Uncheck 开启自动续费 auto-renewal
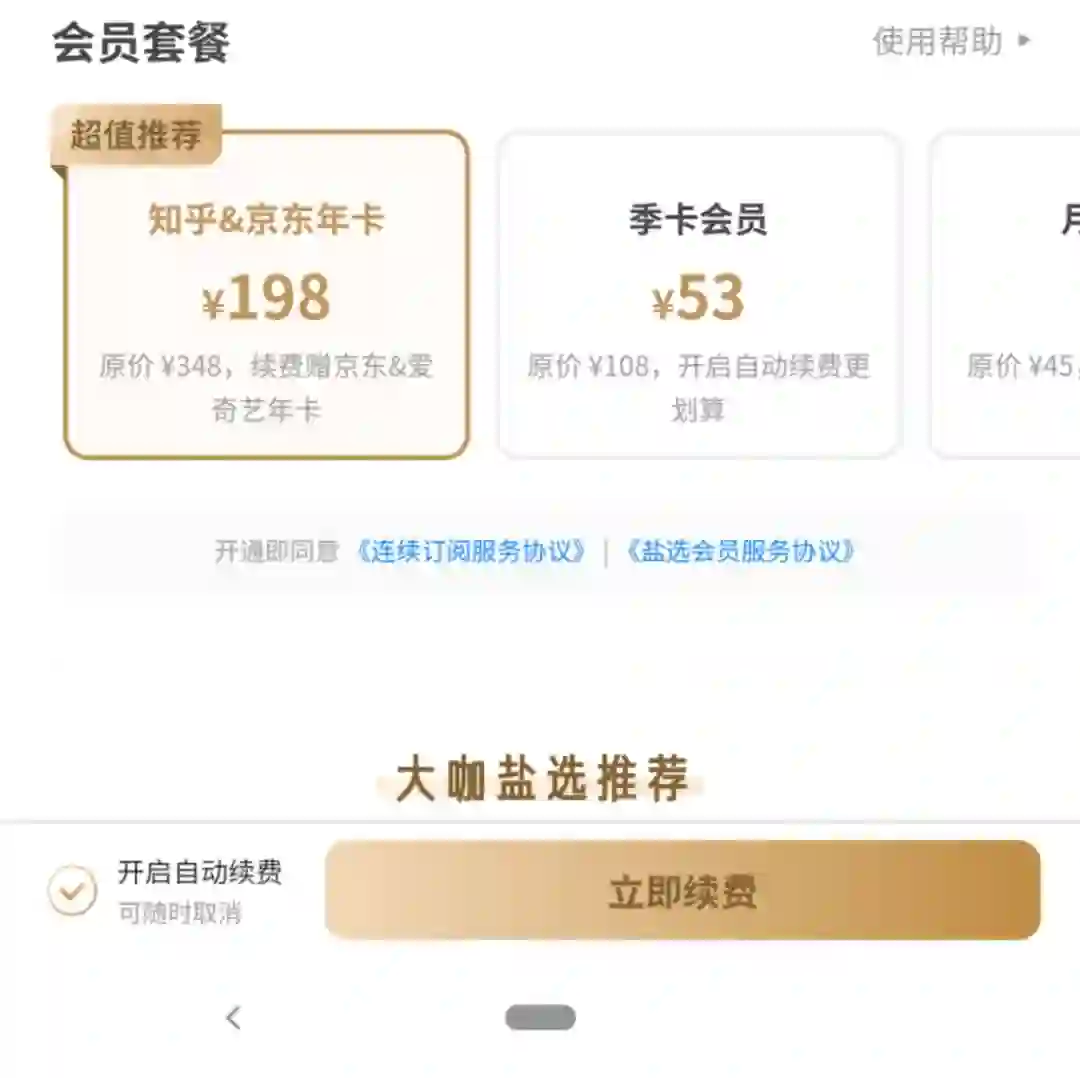This screenshot has width=1080, height=1078. pyautogui.click(x=73, y=891)
